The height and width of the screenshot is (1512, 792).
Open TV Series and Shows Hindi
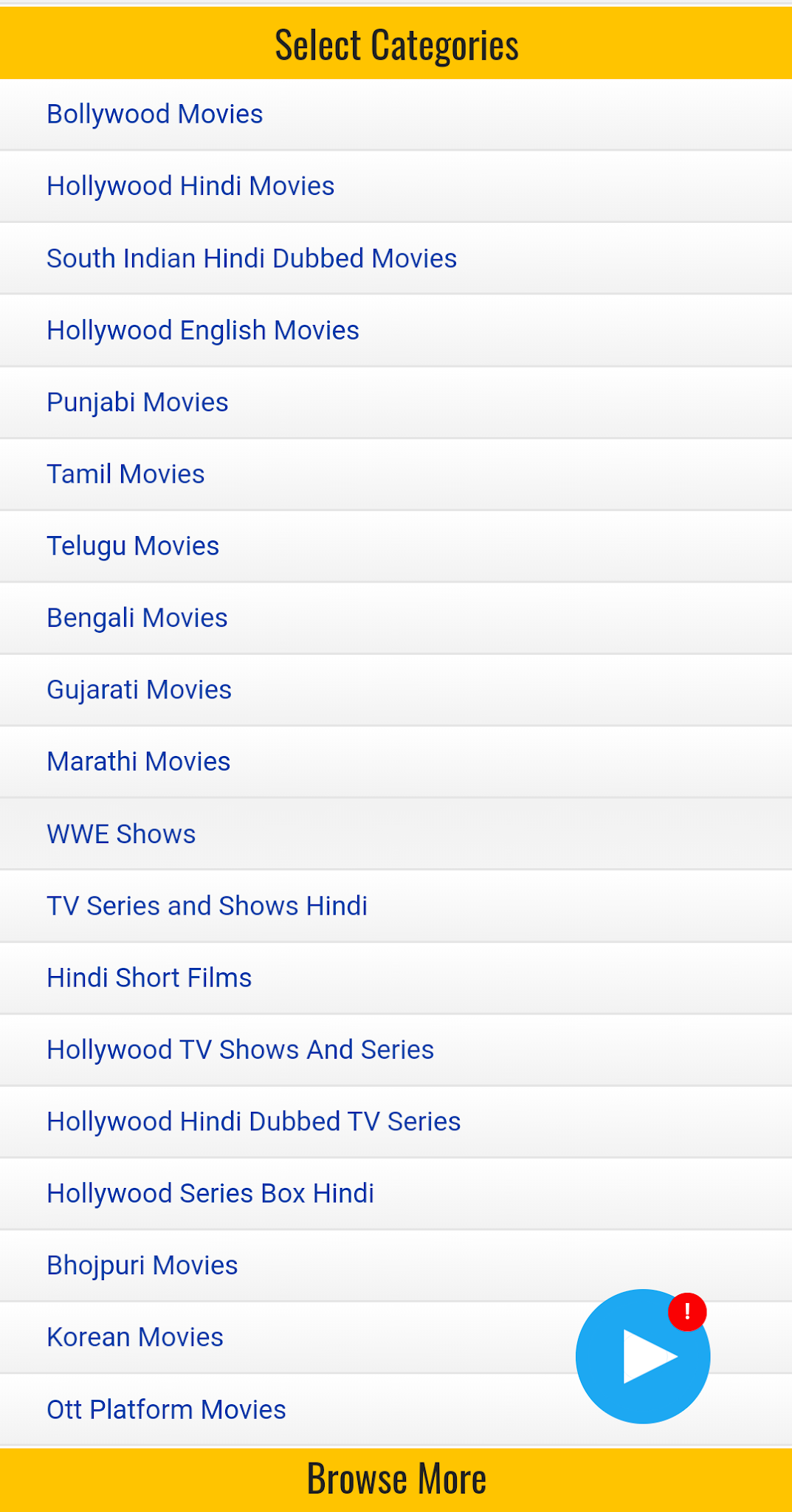pos(207,906)
